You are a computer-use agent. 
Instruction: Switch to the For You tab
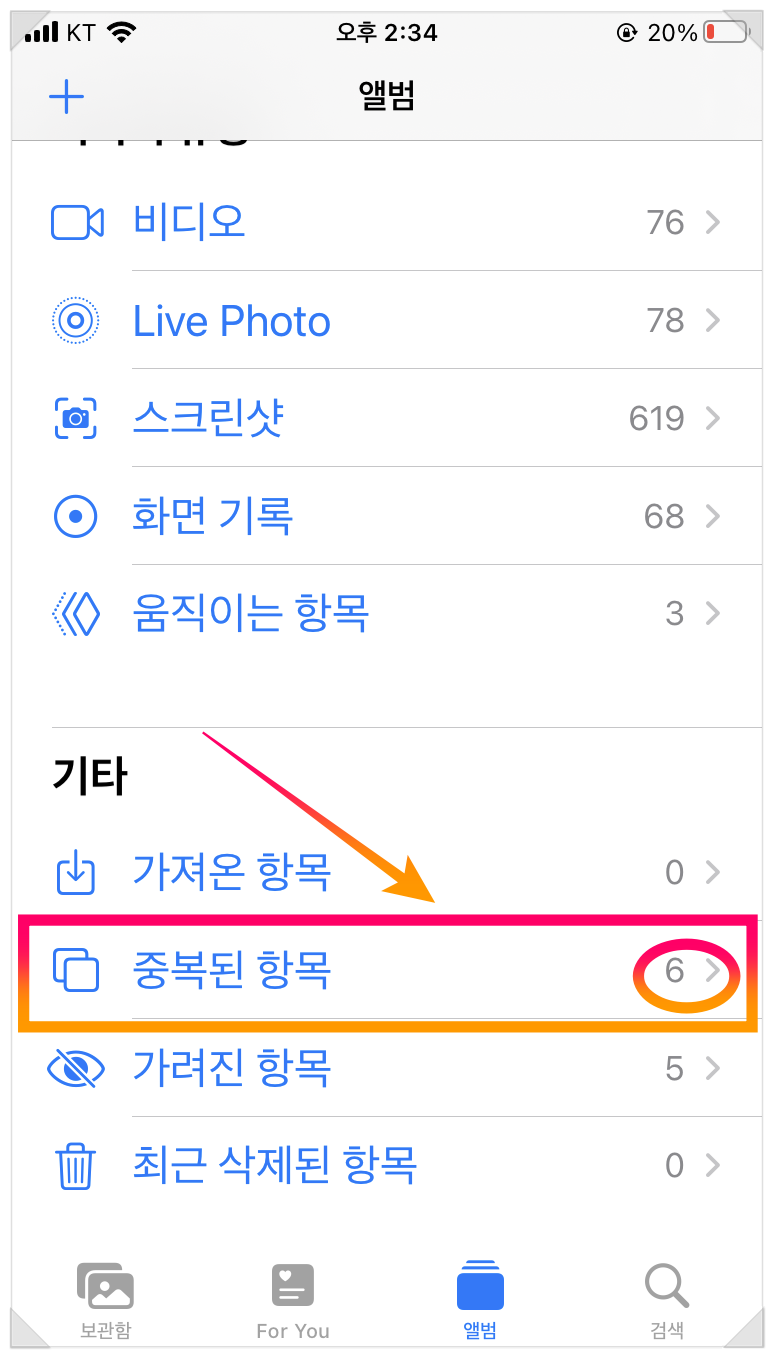[293, 1299]
